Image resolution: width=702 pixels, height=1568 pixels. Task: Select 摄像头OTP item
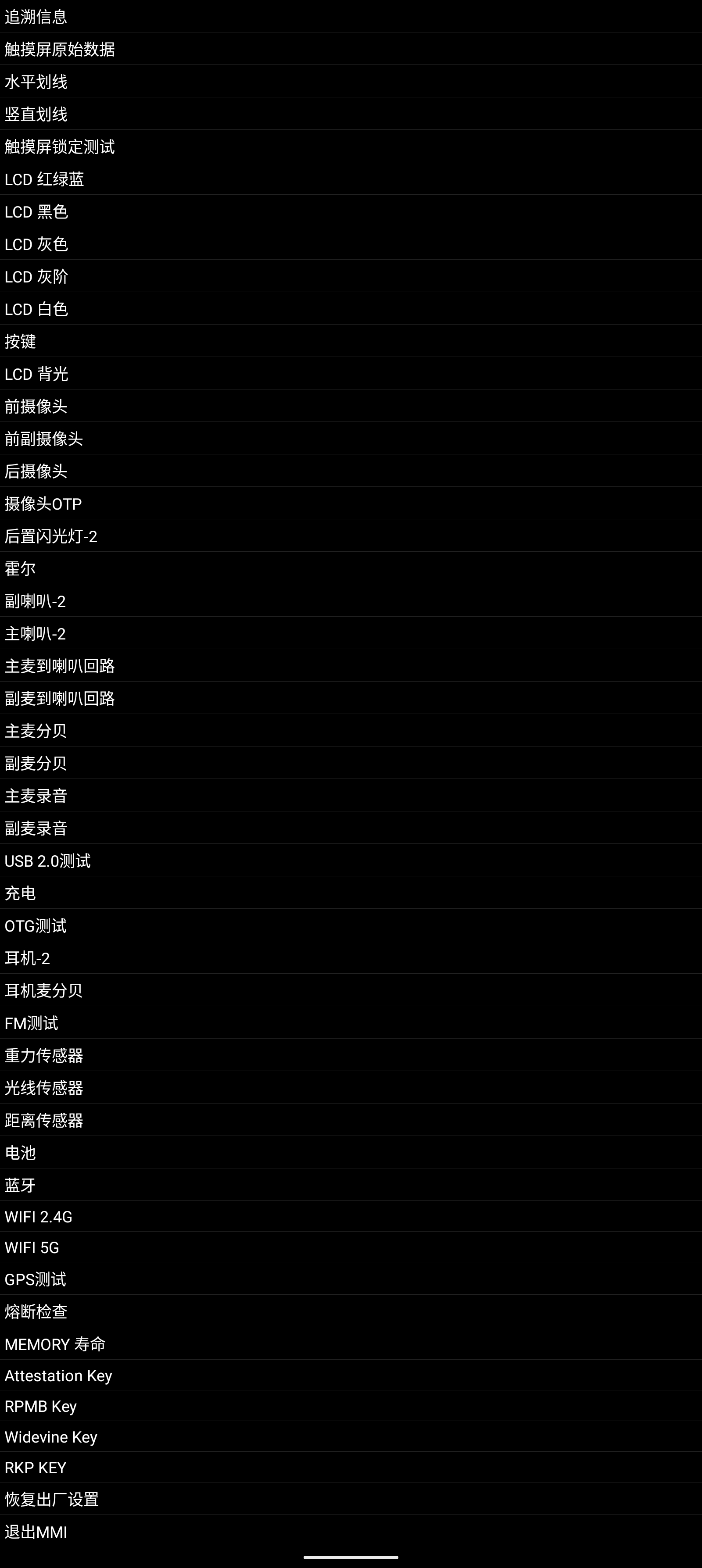pos(43,504)
